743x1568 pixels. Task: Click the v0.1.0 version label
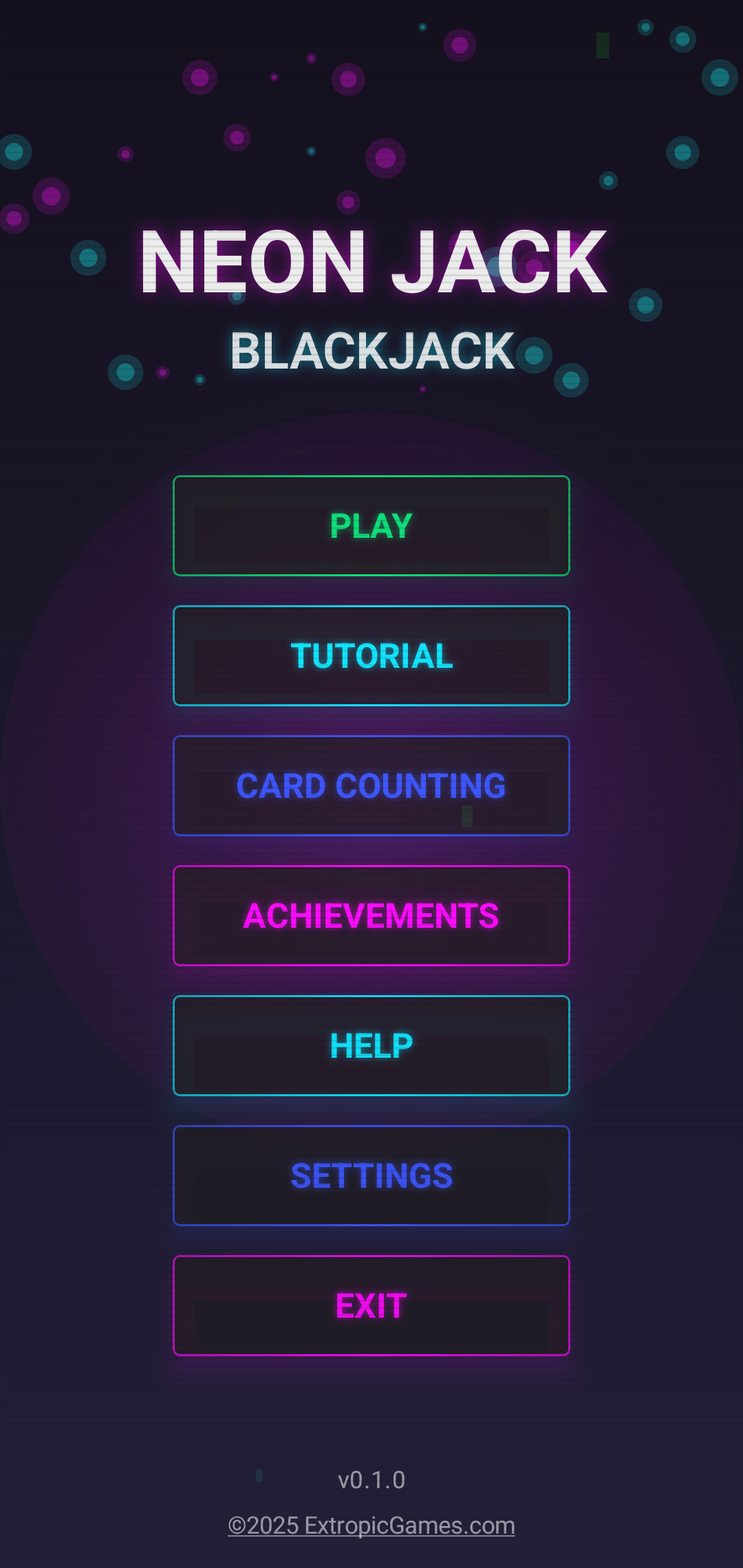(371, 1479)
